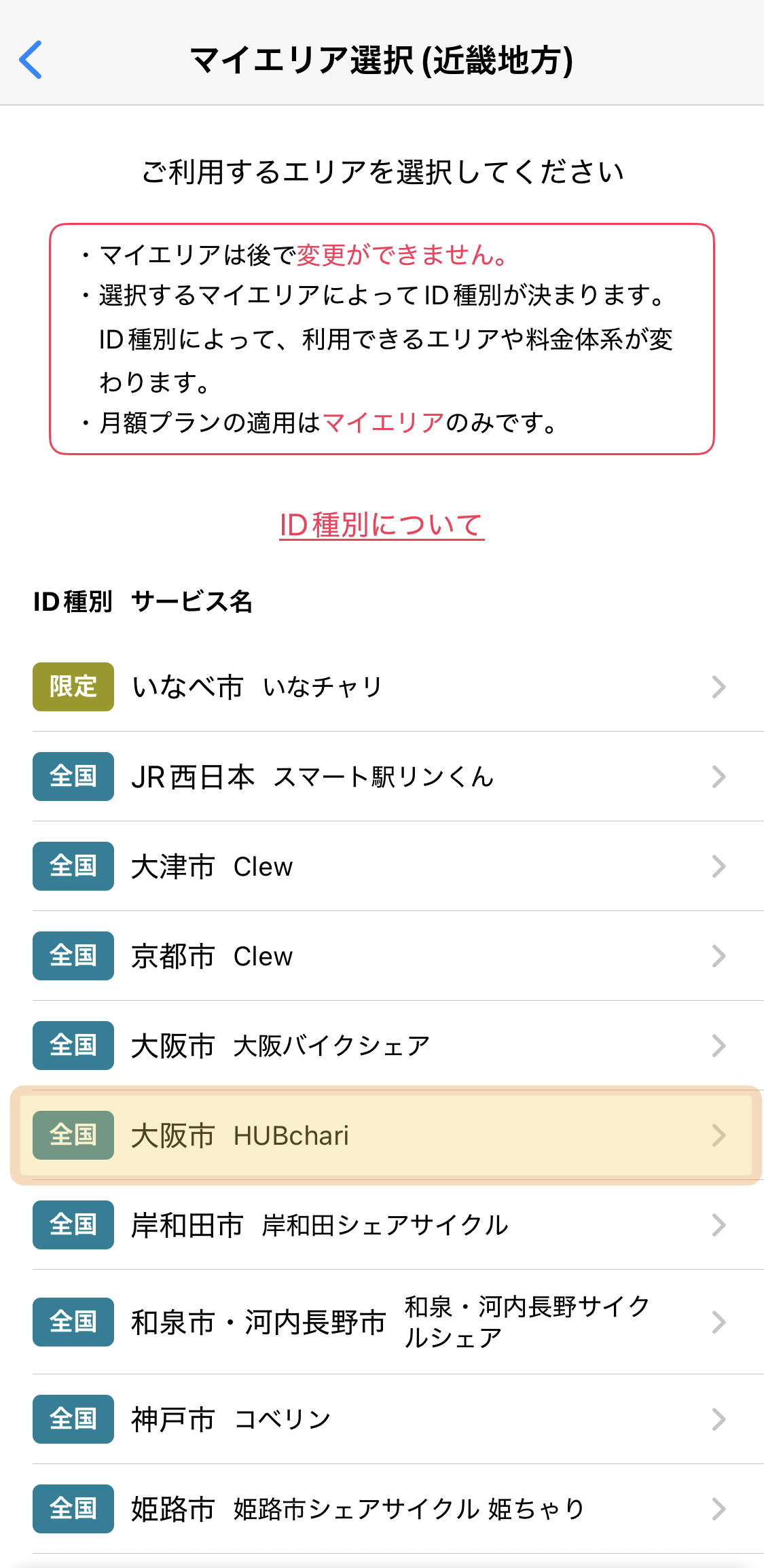Open the ID種別について link

click(x=382, y=525)
